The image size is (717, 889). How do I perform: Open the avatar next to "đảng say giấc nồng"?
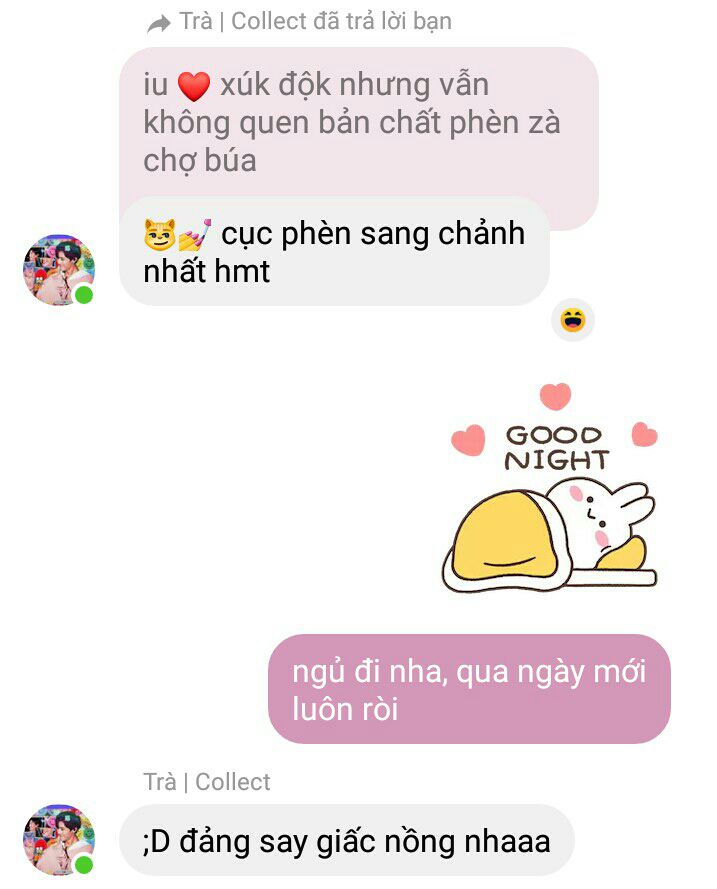59,839
